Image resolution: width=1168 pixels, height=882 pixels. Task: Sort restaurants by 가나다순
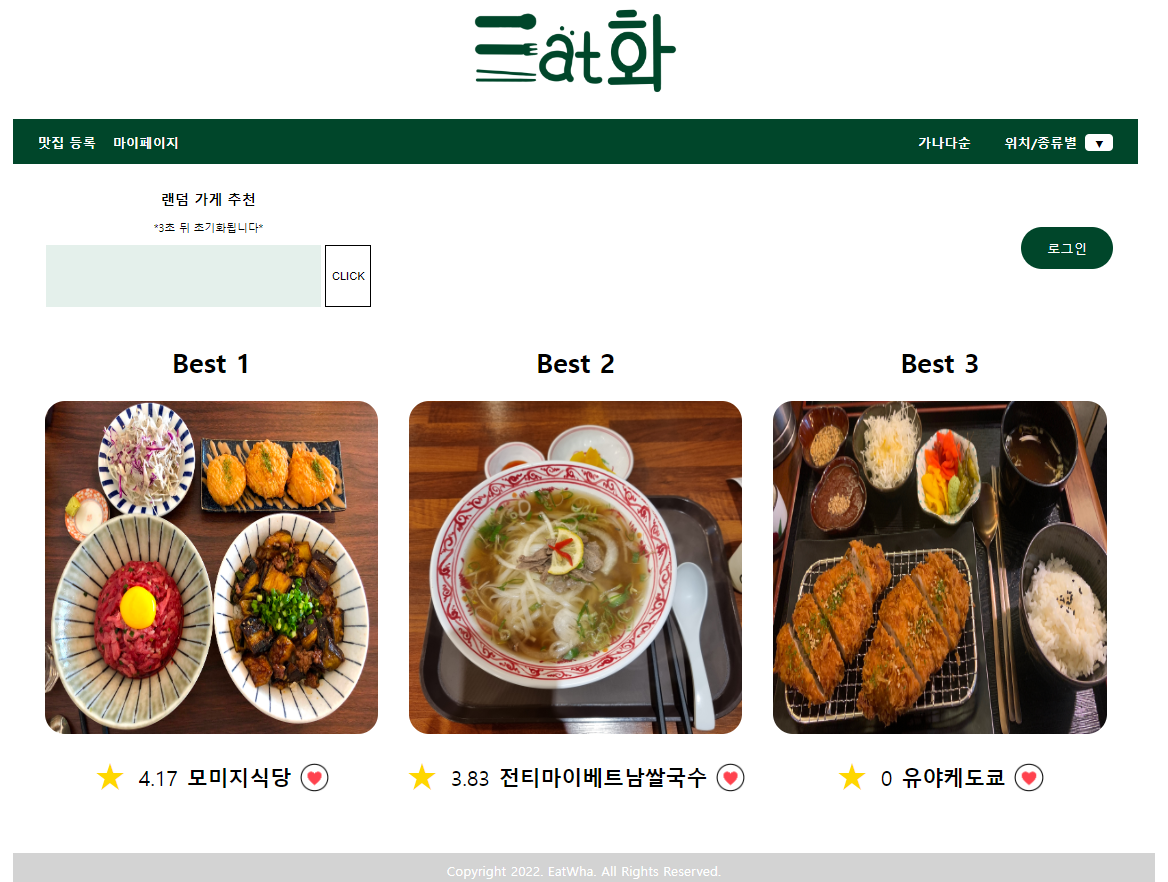[944, 143]
